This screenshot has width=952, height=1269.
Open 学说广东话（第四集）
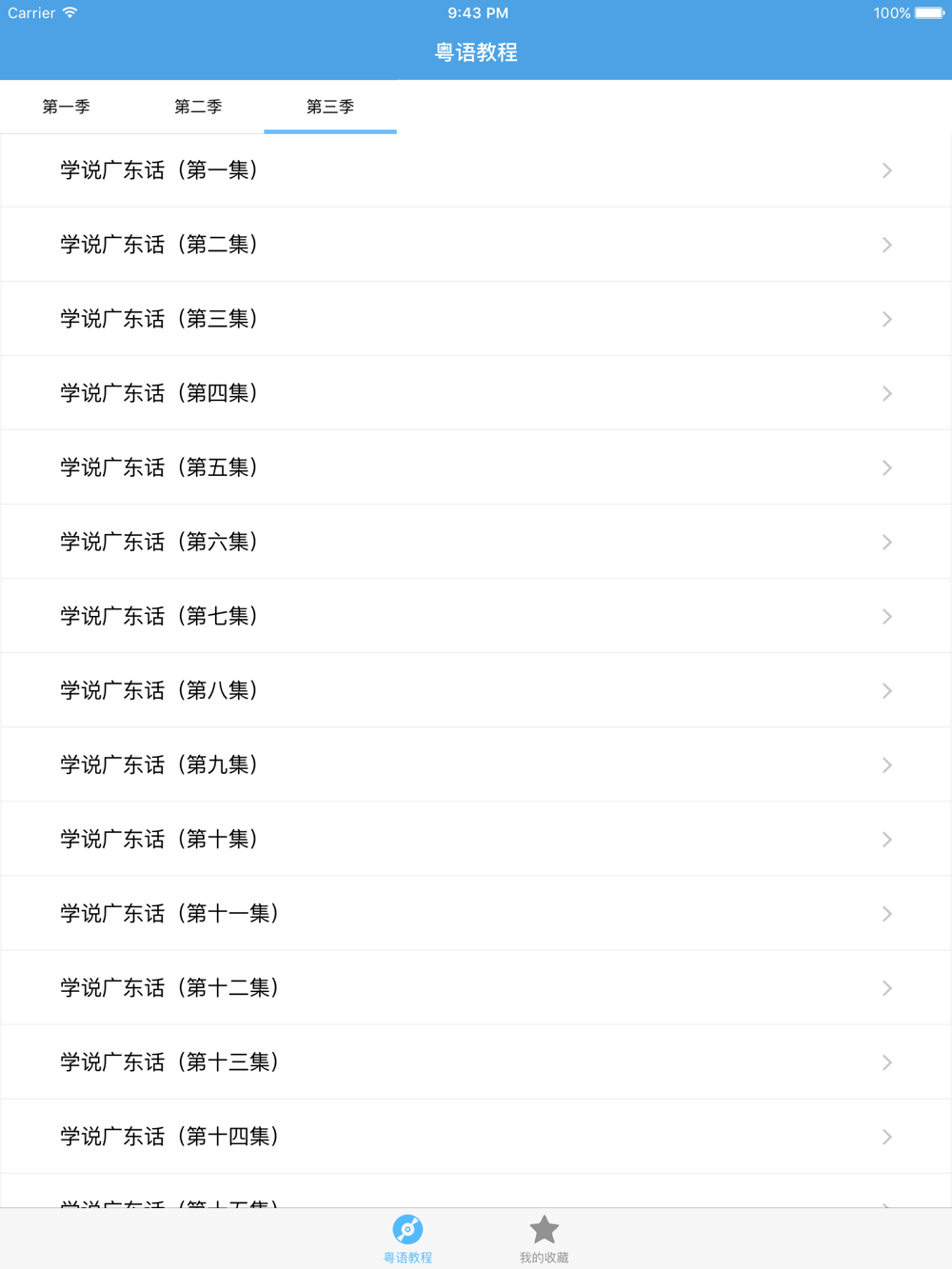[476, 393]
